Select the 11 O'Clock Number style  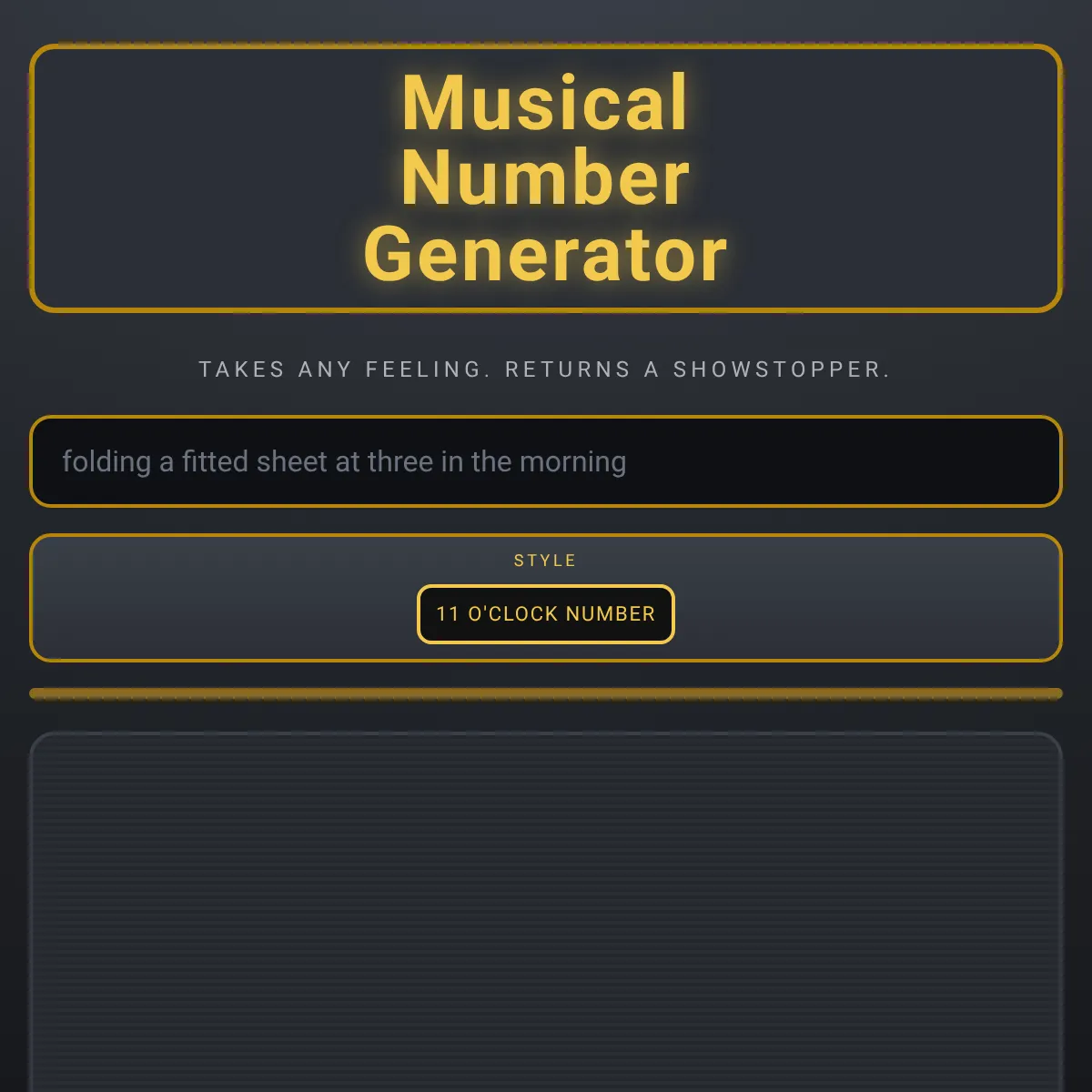[x=546, y=614]
